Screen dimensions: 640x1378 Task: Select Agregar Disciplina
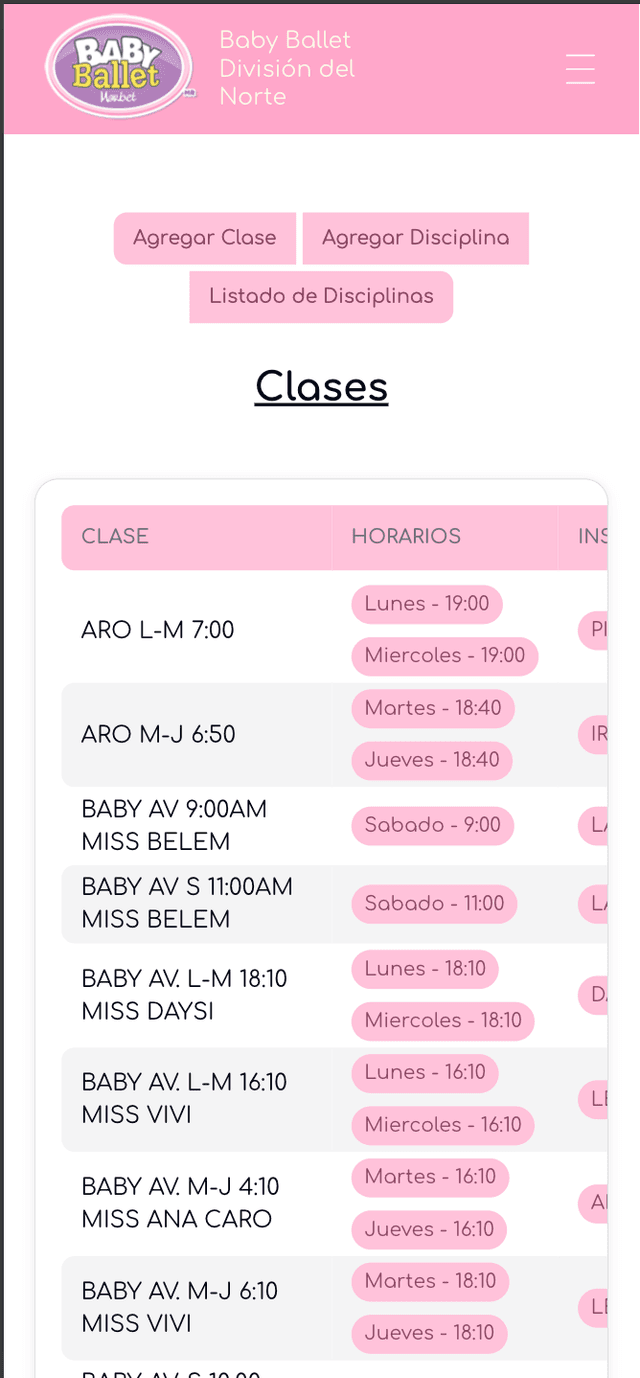(415, 238)
